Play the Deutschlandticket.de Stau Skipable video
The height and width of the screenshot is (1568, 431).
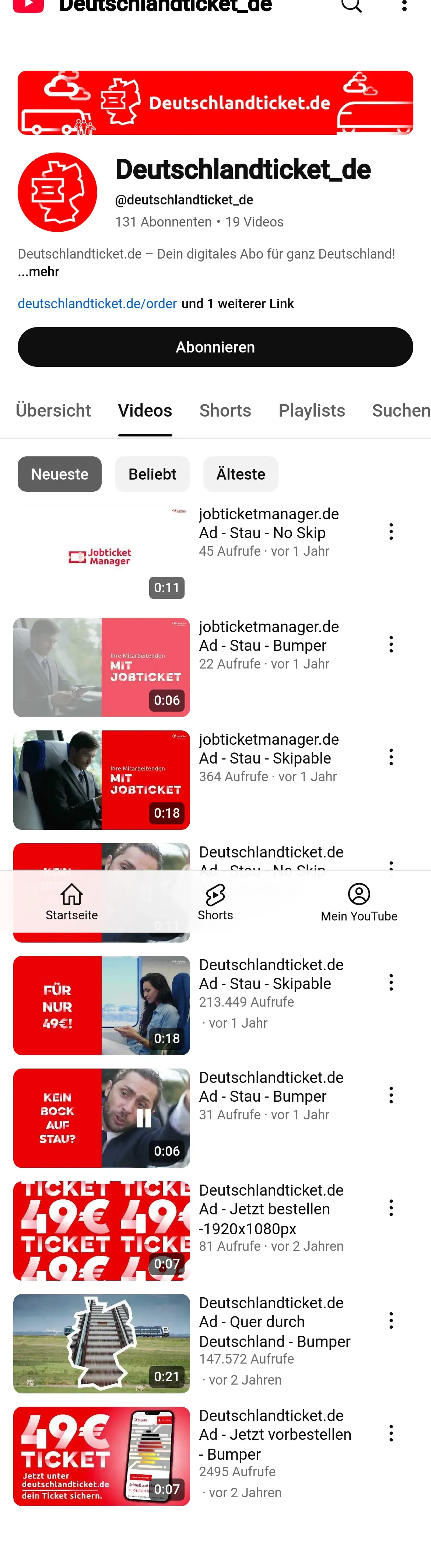[x=102, y=1005]
